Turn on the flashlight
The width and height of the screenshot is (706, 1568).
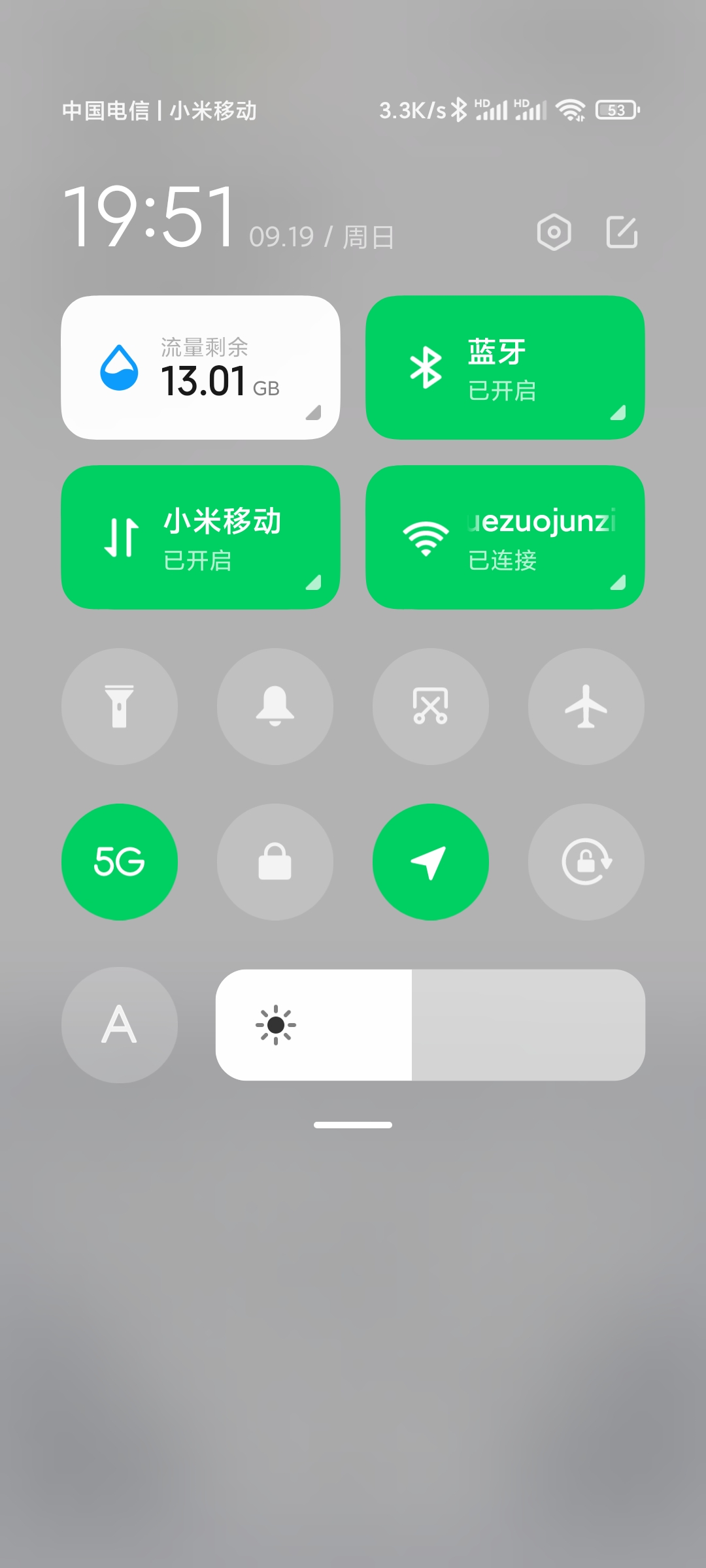[x=120, y=706]
